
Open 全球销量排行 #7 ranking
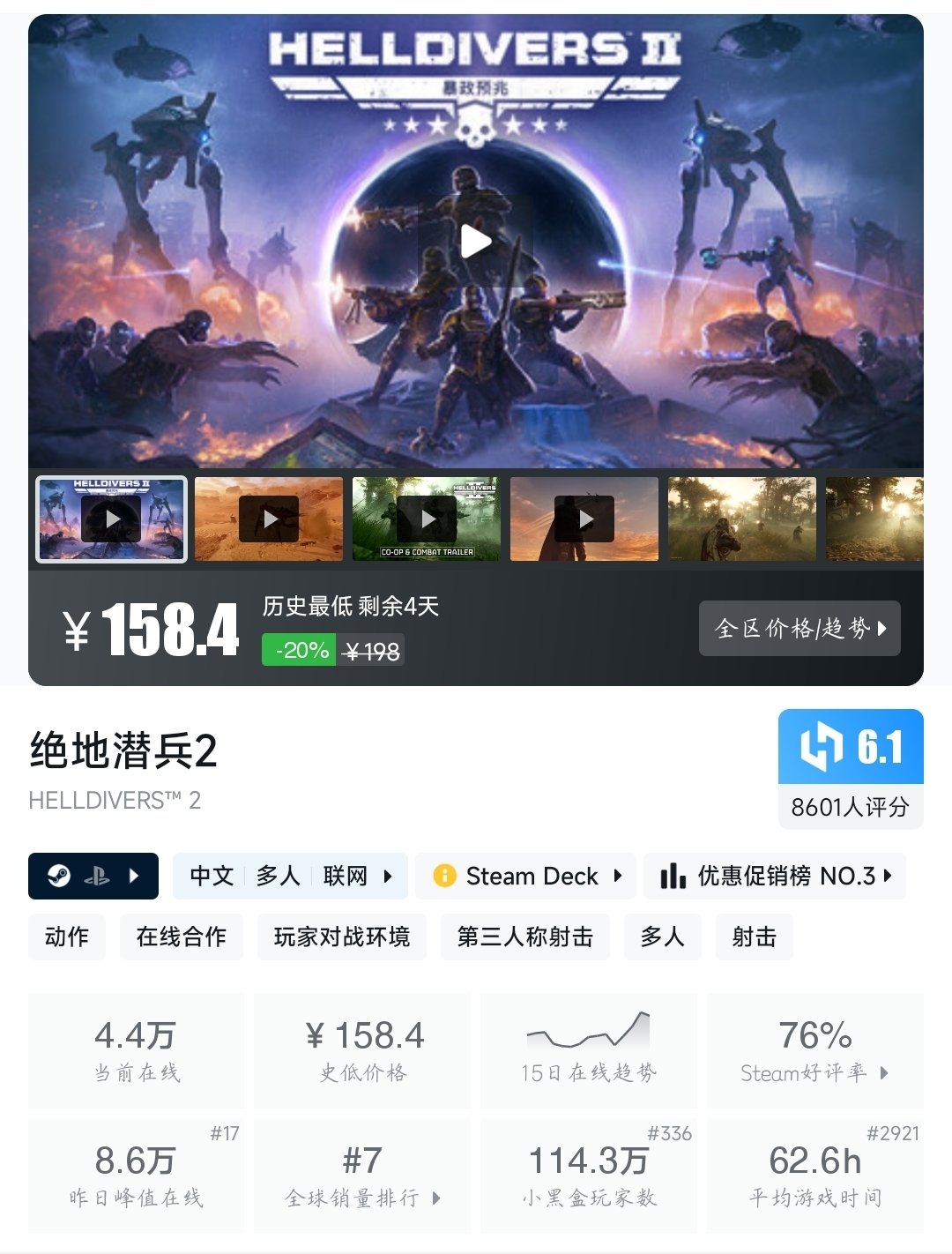click(x=362, y=1176)
